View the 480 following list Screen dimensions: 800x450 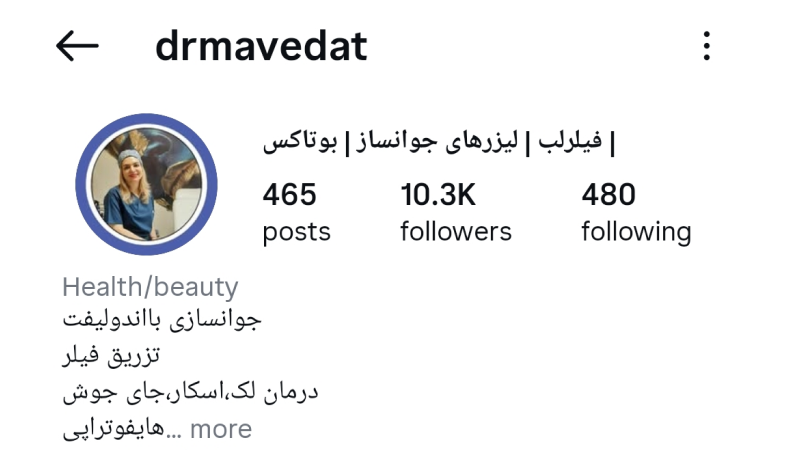tap(635, 212)
